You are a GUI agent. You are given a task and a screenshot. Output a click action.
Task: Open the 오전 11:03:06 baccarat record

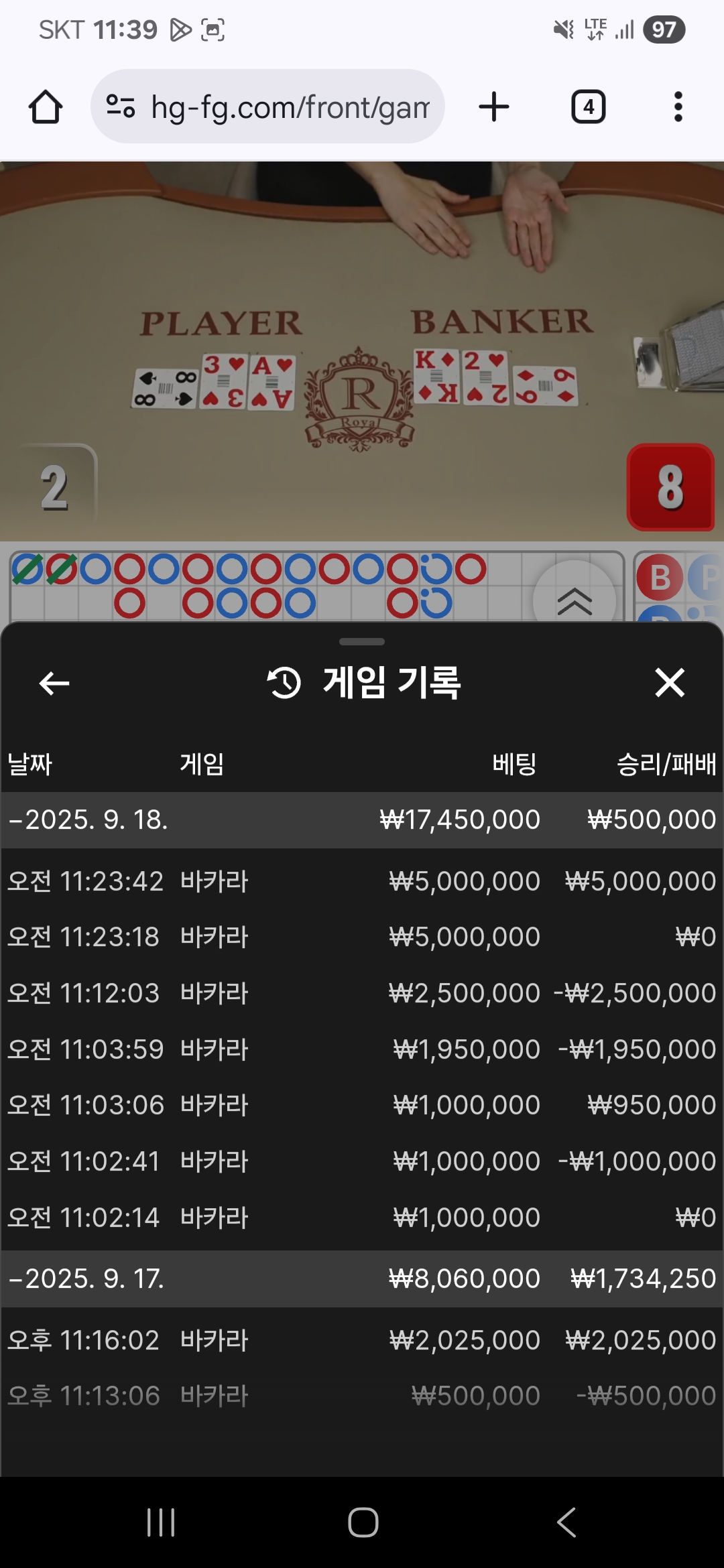point(362,1105)
